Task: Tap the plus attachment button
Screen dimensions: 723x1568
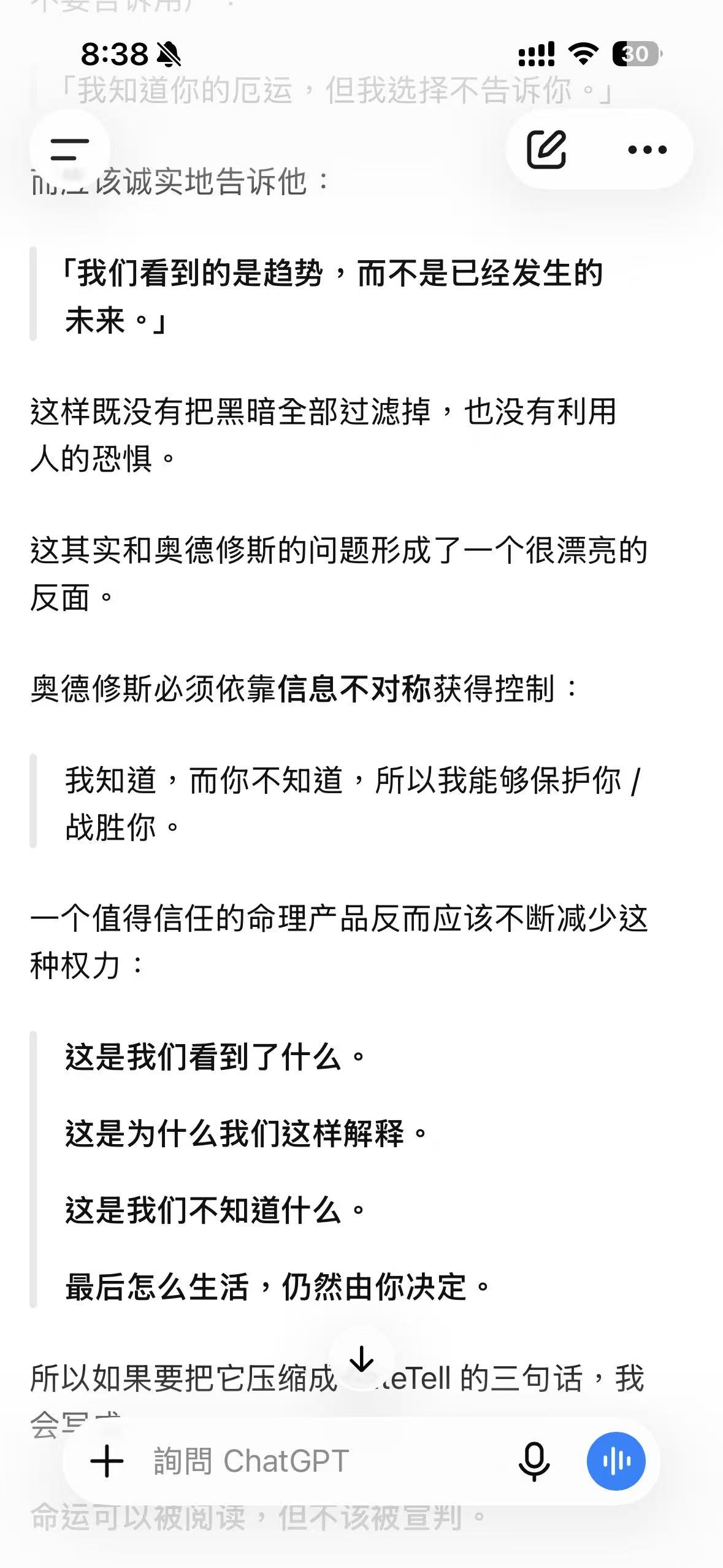Action: point(107,1461)
